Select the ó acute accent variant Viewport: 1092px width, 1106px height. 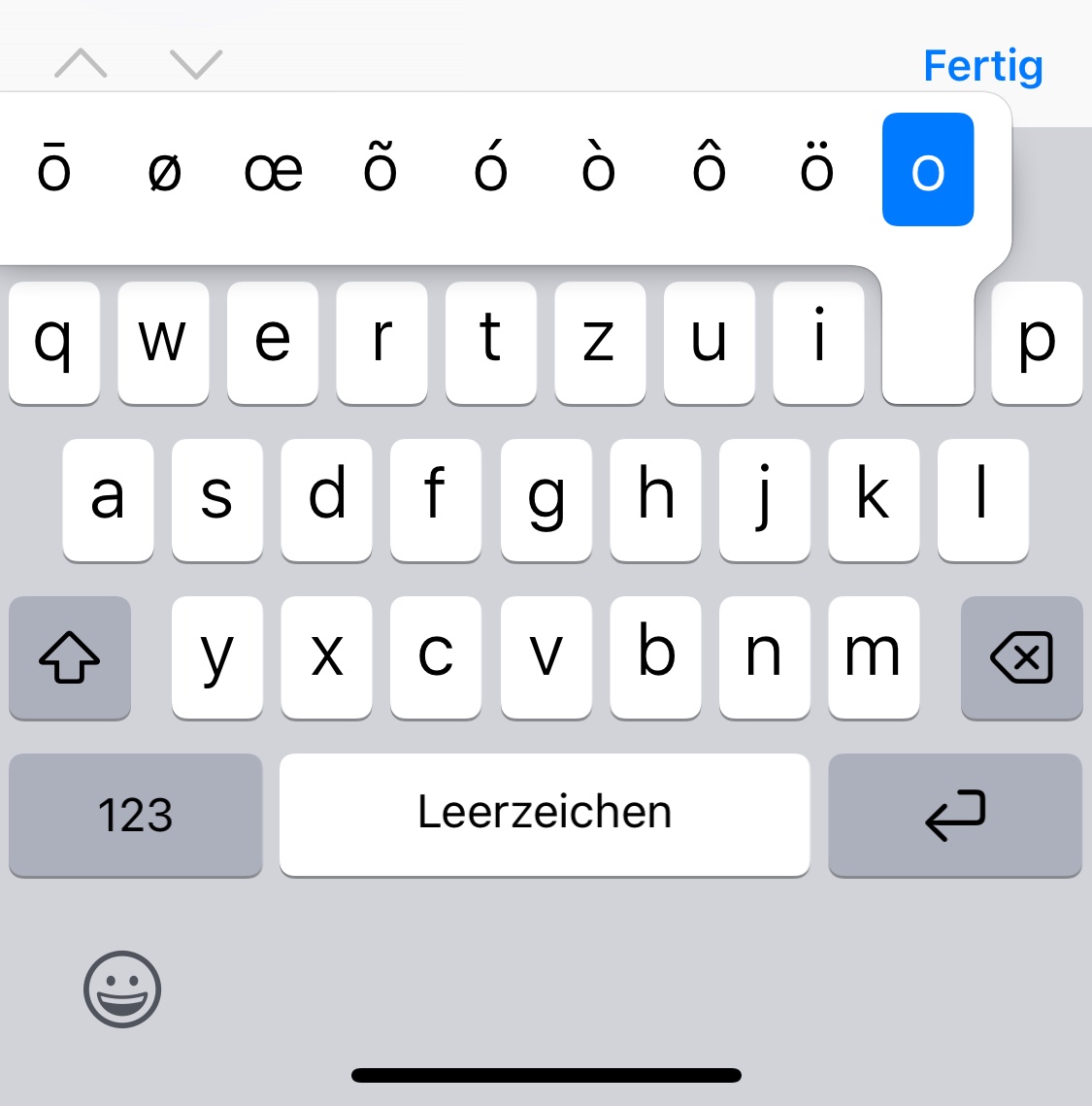click(x=490, y=169)
